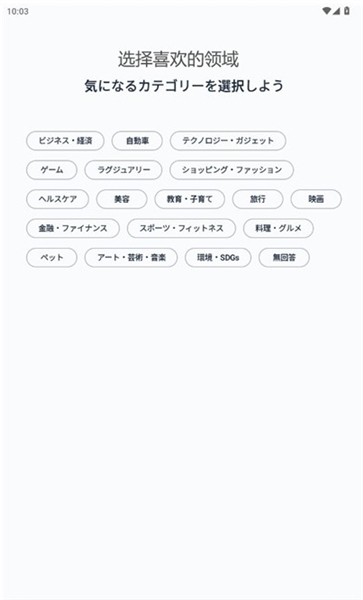
Task: Tap the 美容 category chip
Action: 122,199
